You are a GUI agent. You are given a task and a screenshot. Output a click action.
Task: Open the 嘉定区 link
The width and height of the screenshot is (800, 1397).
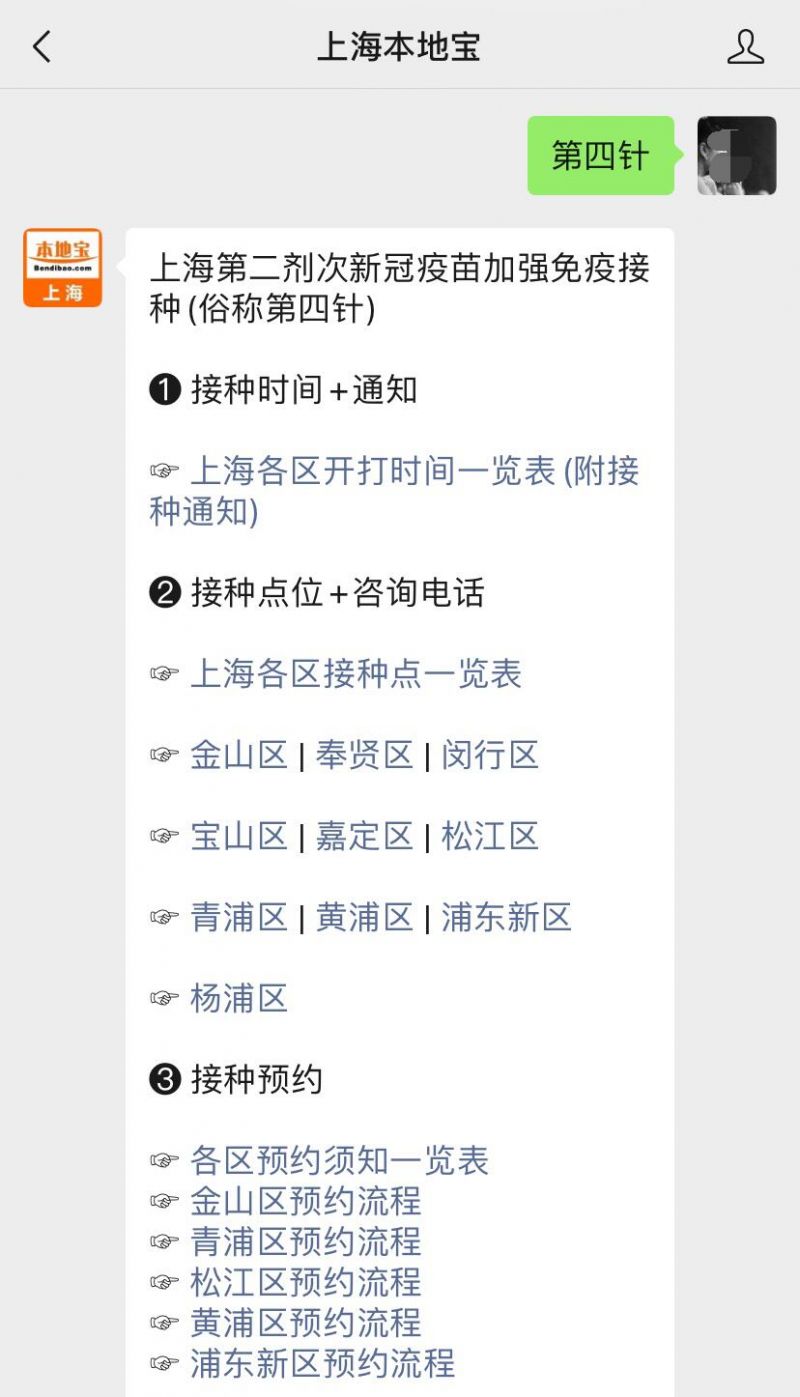[x=364, y=836]
